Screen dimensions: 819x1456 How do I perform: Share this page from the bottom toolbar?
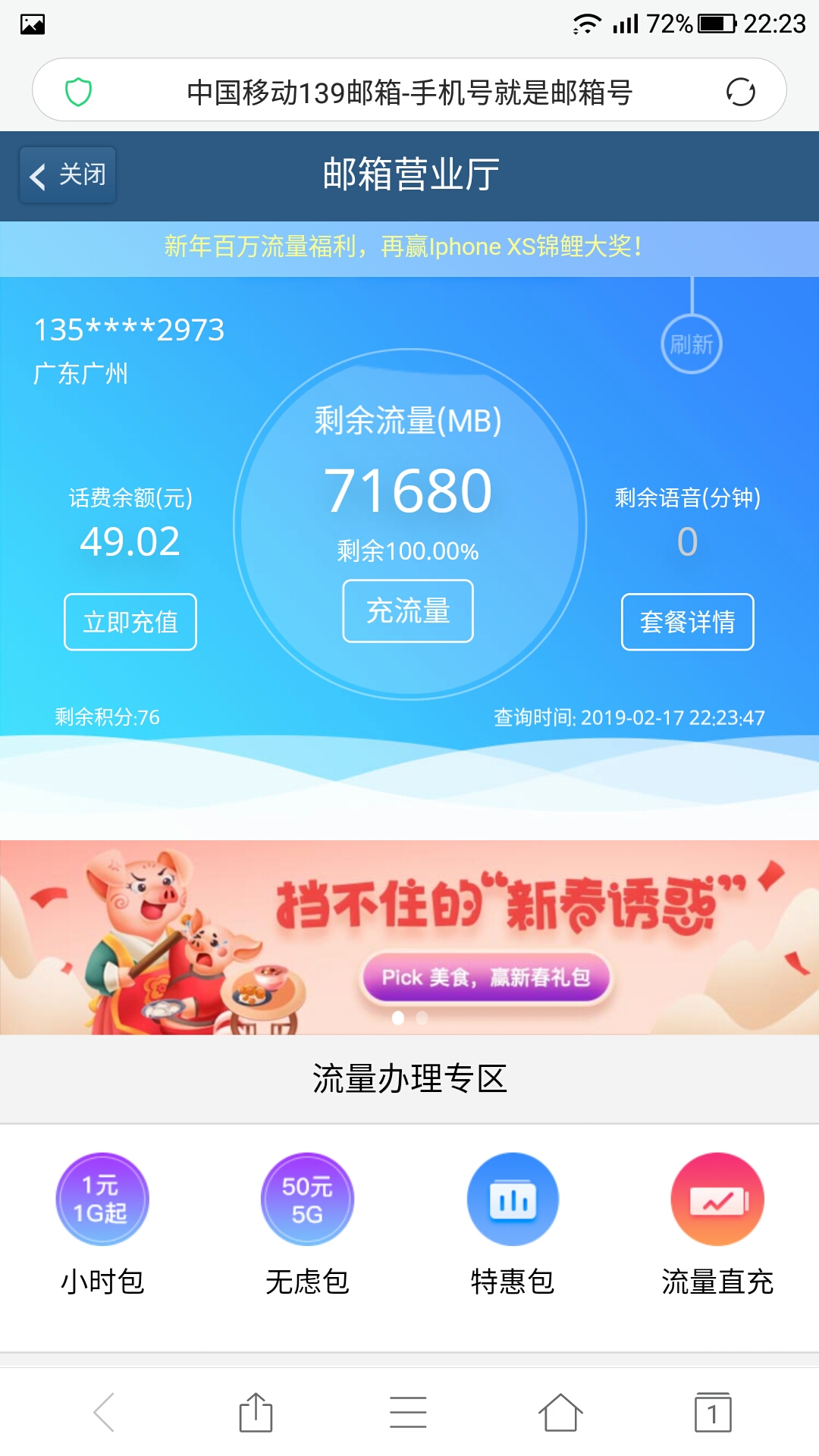click(x=256, y=1412)
